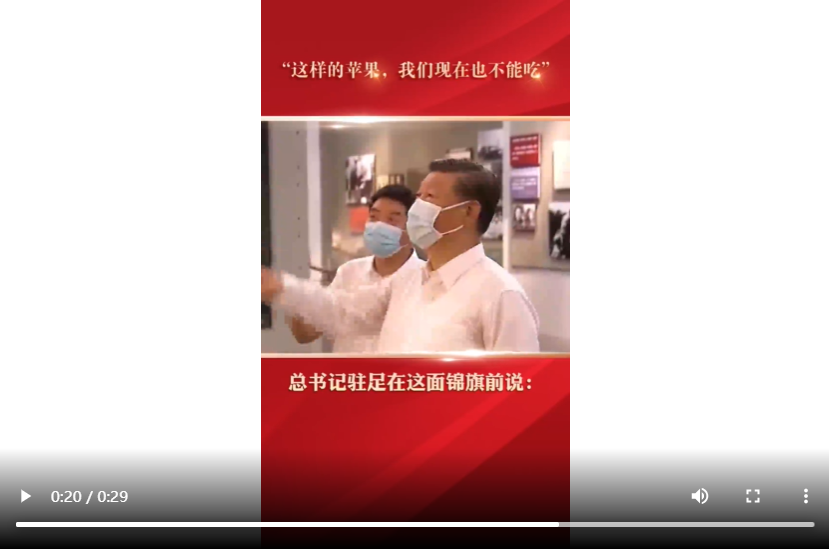Play the paused video
The width and height of the screenshot is (829, 549).
click(x=26, y=496)
